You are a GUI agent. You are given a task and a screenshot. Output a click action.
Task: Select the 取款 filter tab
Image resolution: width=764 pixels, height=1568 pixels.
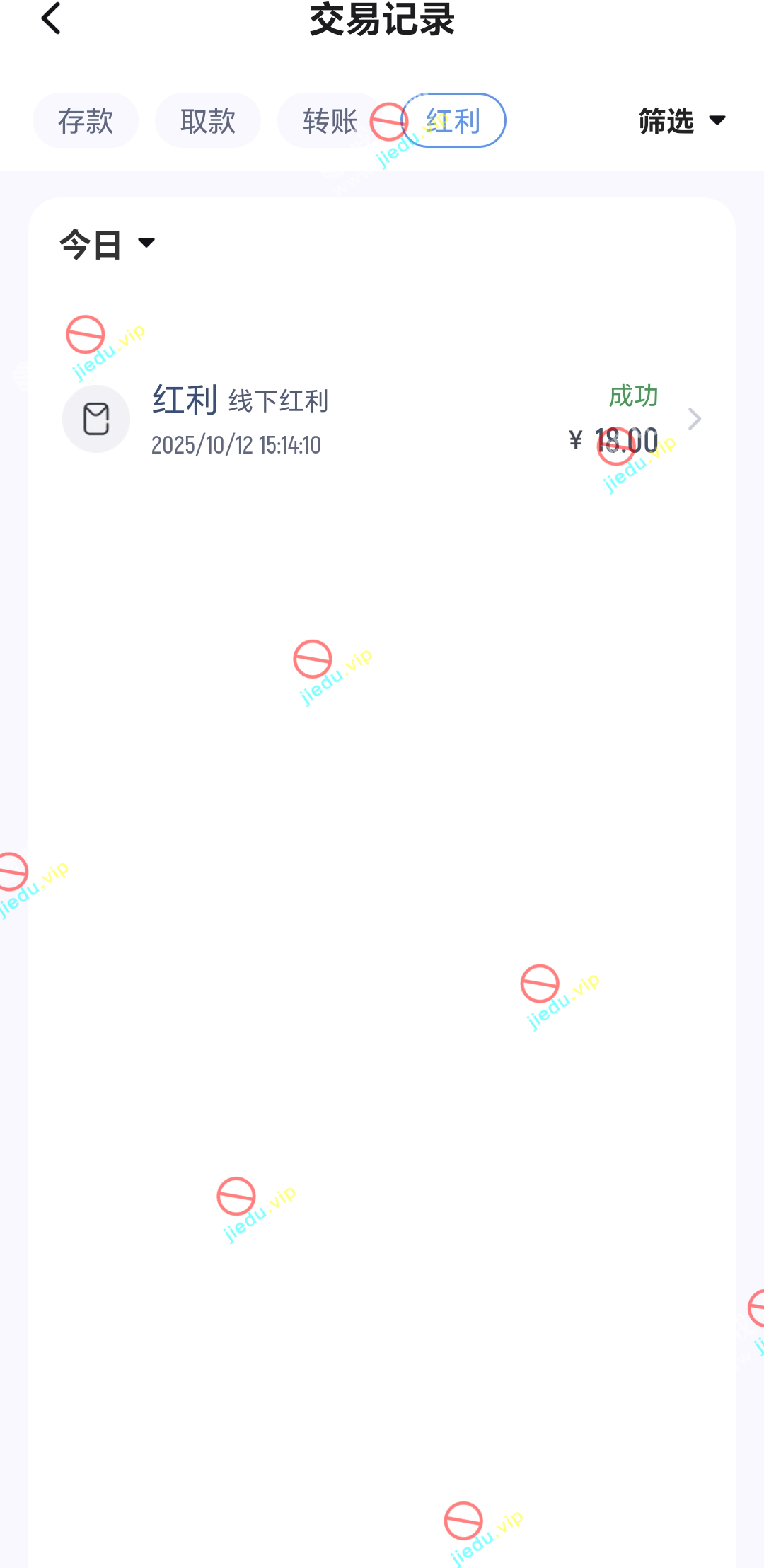click(x=208, y=121)
